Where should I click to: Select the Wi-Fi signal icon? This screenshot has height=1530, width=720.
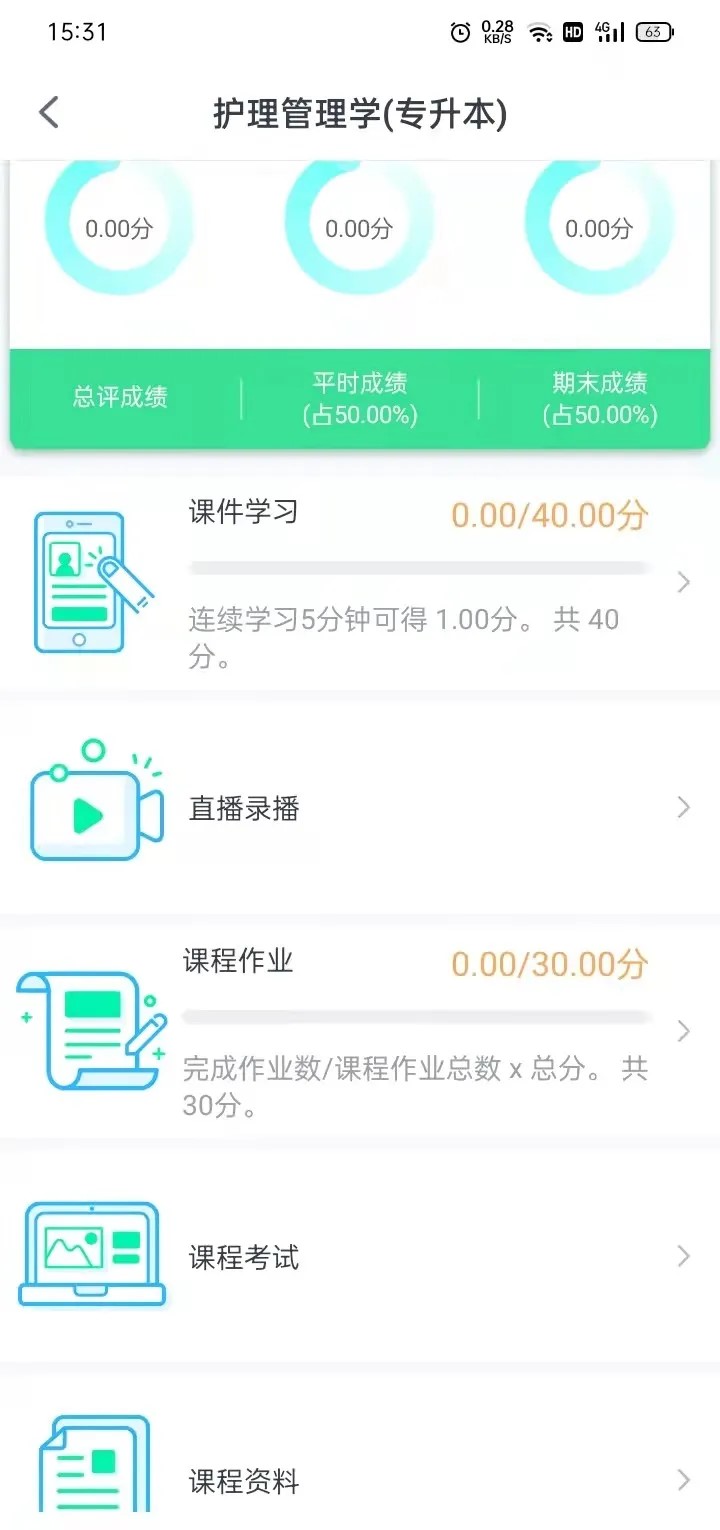pyautogui.click(x=541, y=32)
